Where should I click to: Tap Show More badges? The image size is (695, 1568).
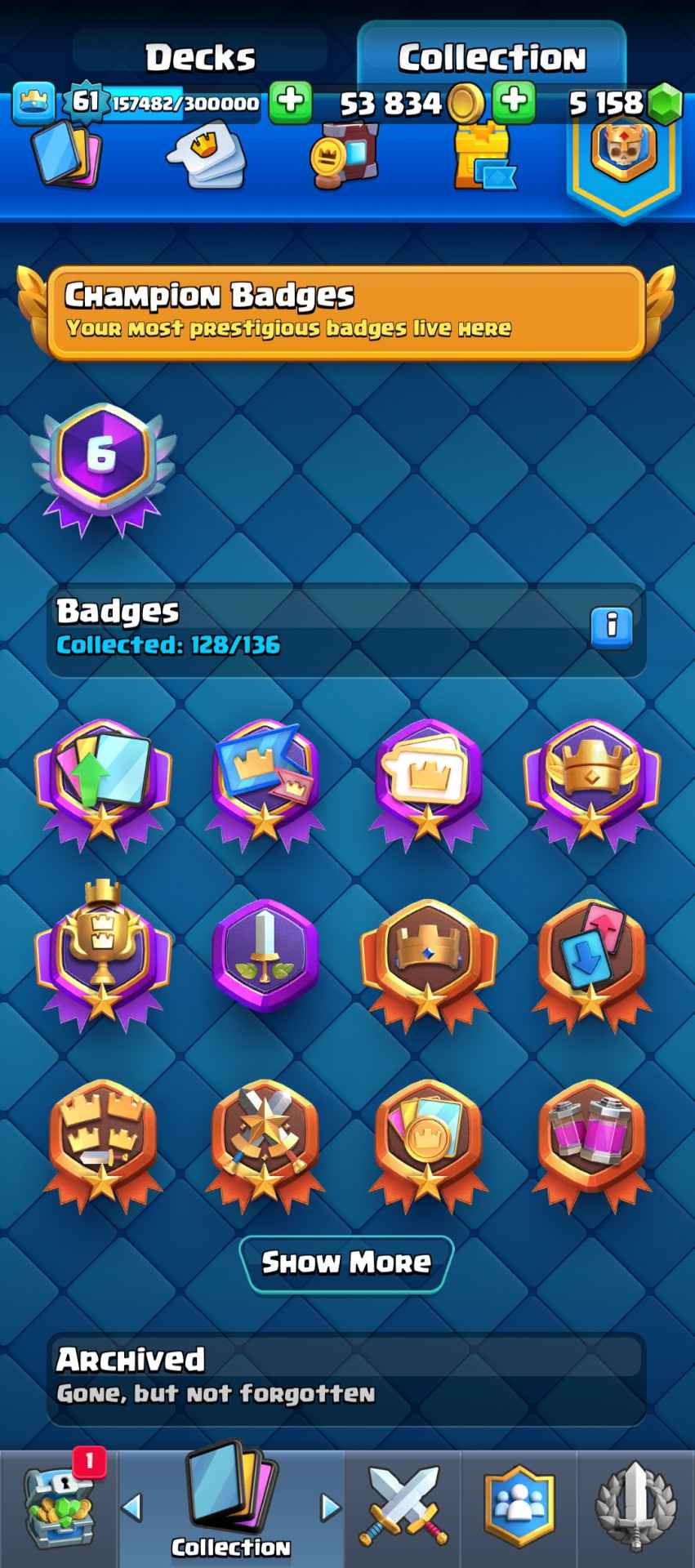[346, 1263]
